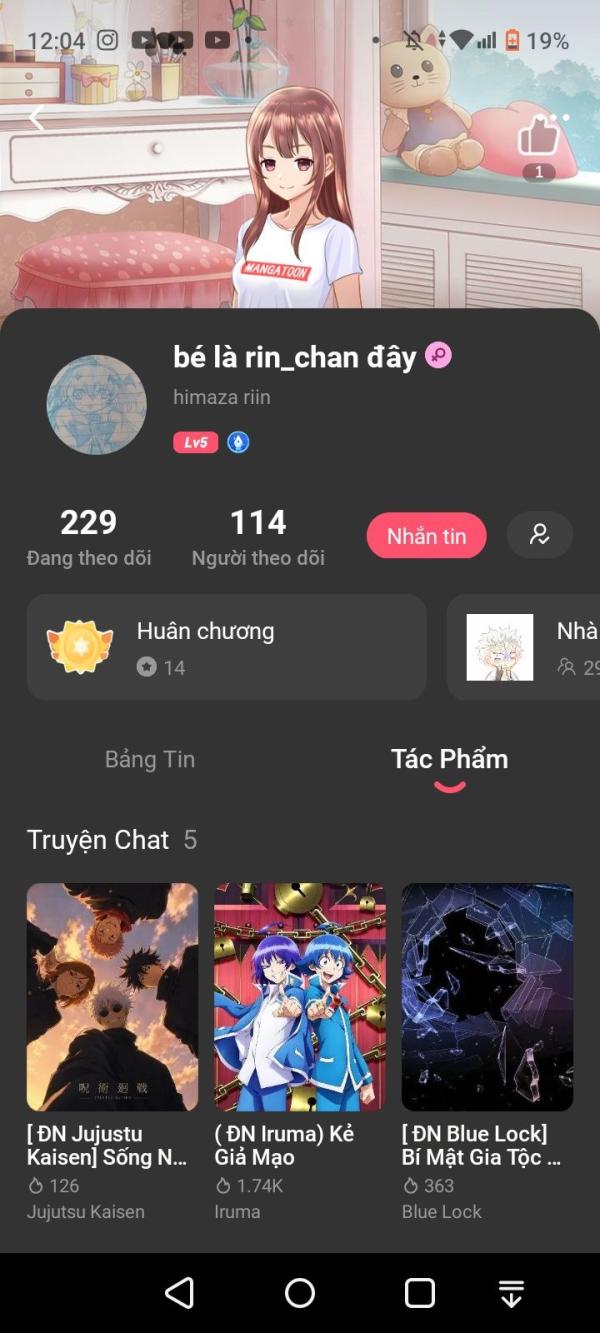Open the profile avatar picture
The image size is (600, 1333).
point(97,405)
